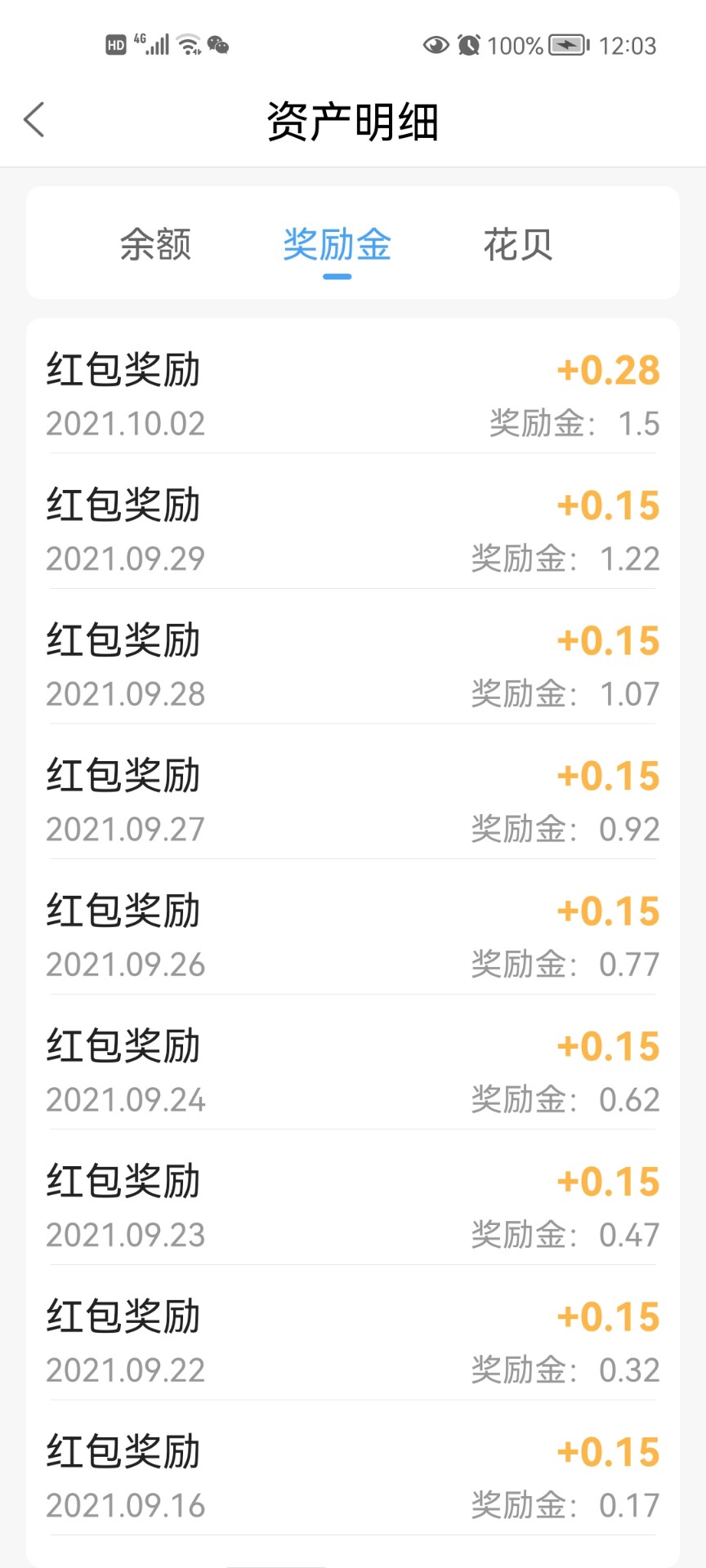
Task: Open the 花贝 tab
Action: (x=518, y=244)
